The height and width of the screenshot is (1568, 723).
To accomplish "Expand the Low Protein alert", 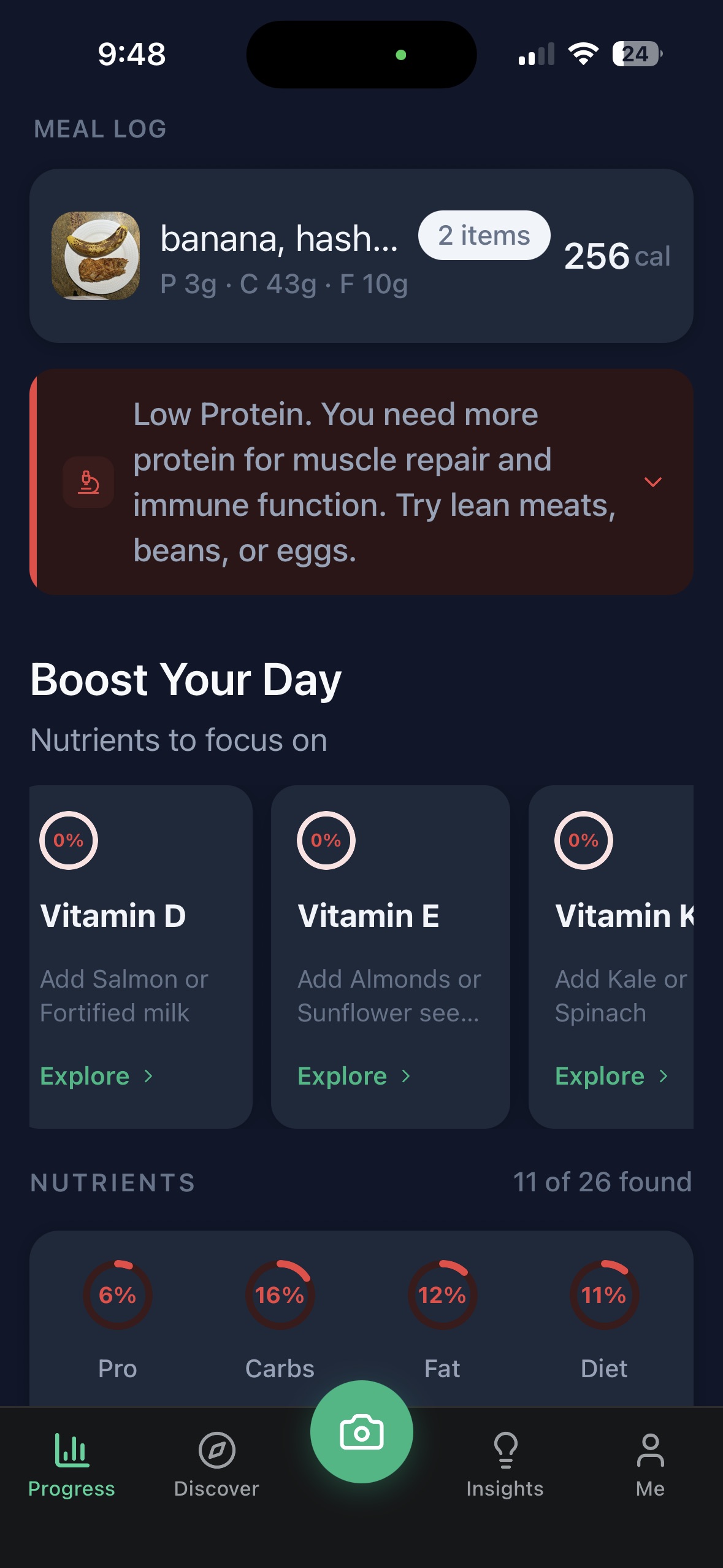I will point(652,482).
